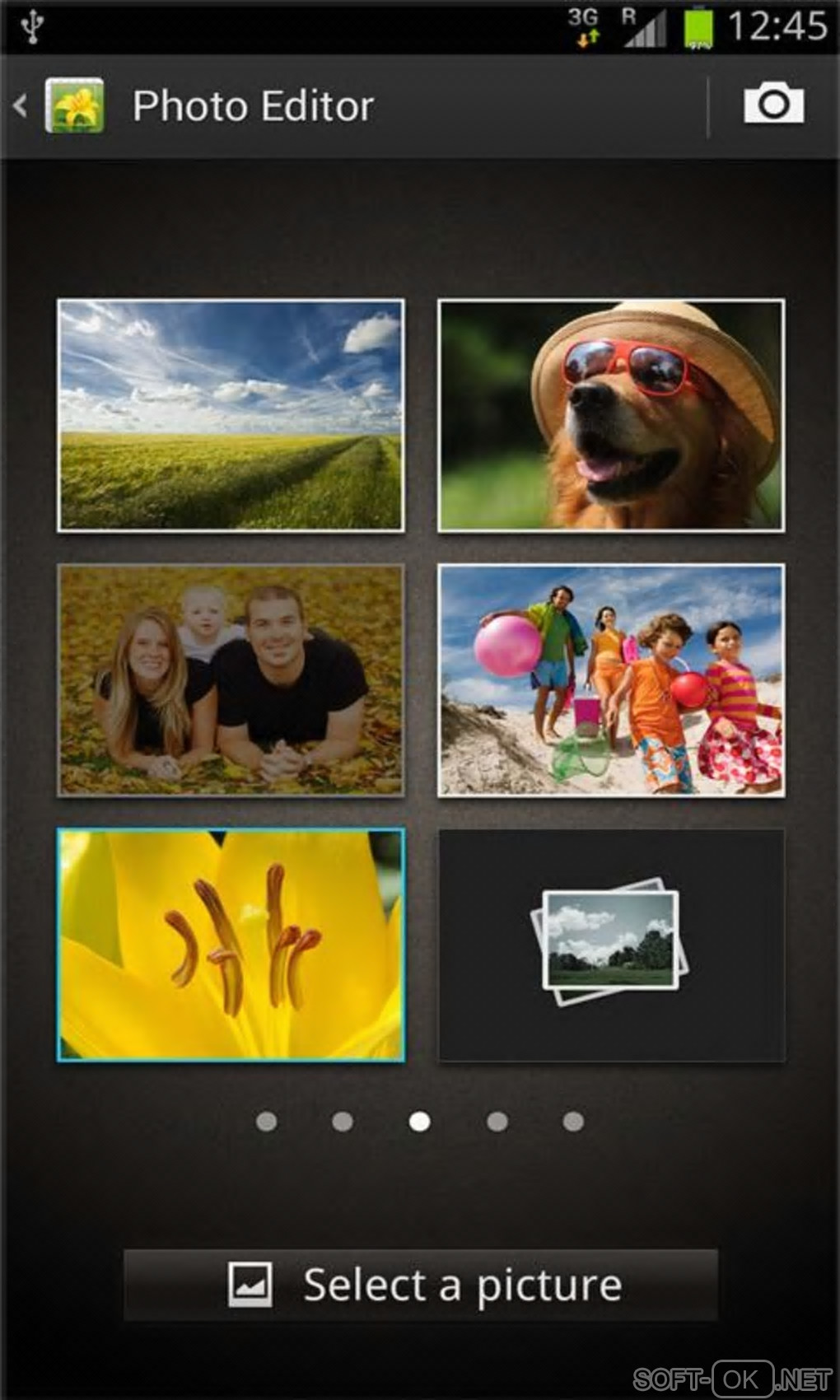Image resolution: width=840 pixels, height=1400 pixels.
Task: Open the field and sky landscape photo
Action: (231, 416)
